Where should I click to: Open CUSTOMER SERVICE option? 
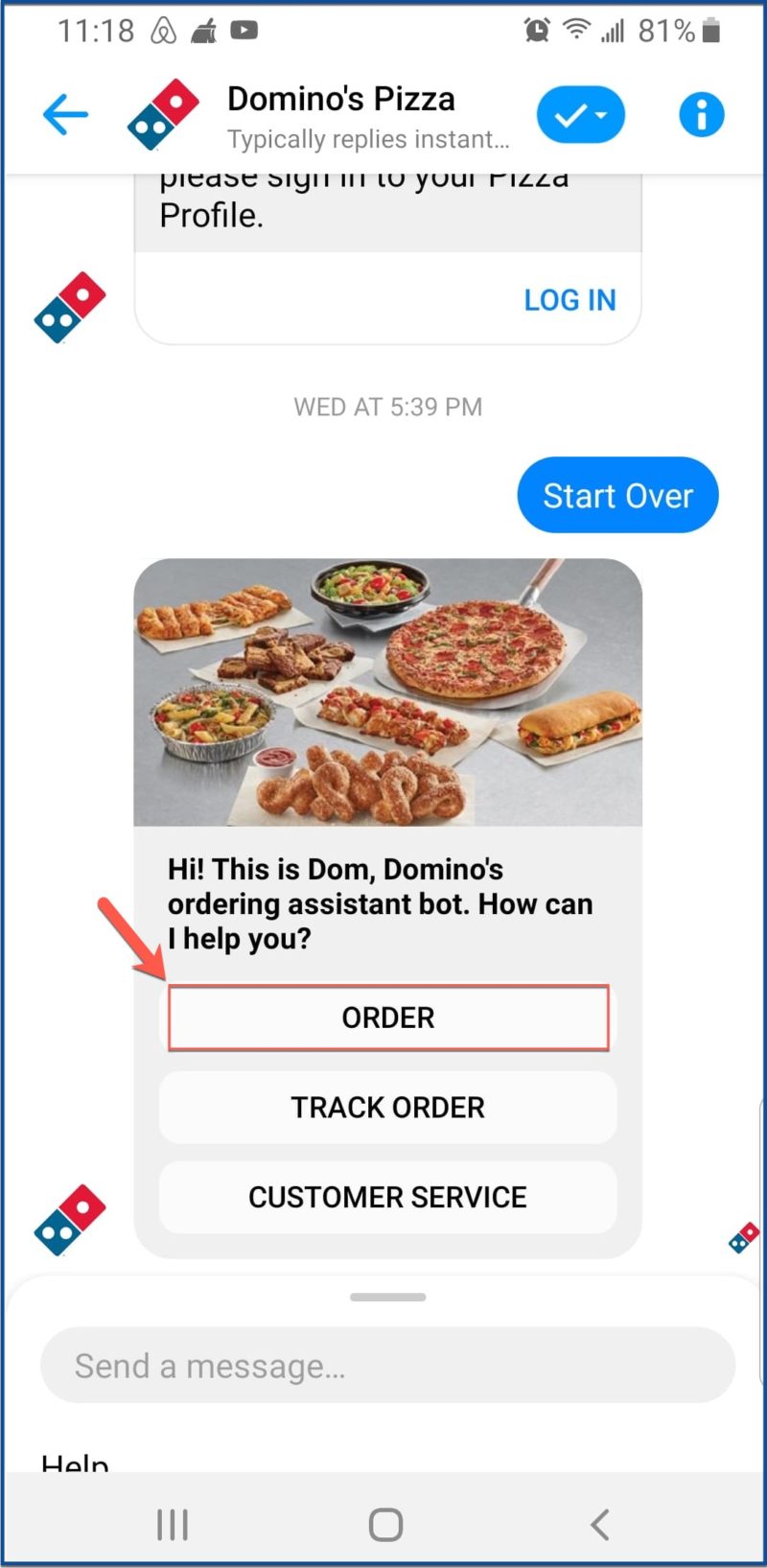[388, 1198]
